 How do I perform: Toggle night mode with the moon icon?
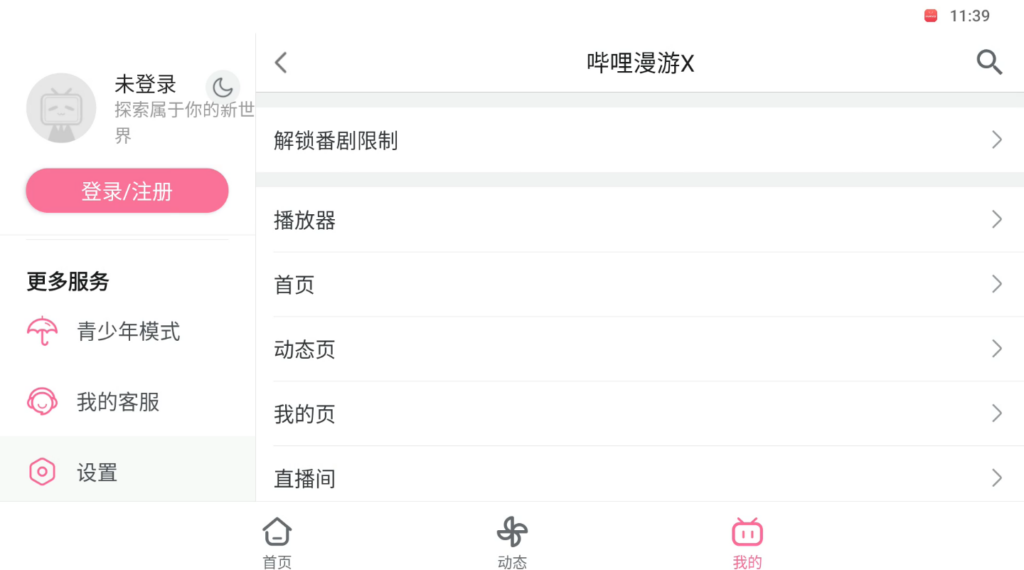point(222,88)
